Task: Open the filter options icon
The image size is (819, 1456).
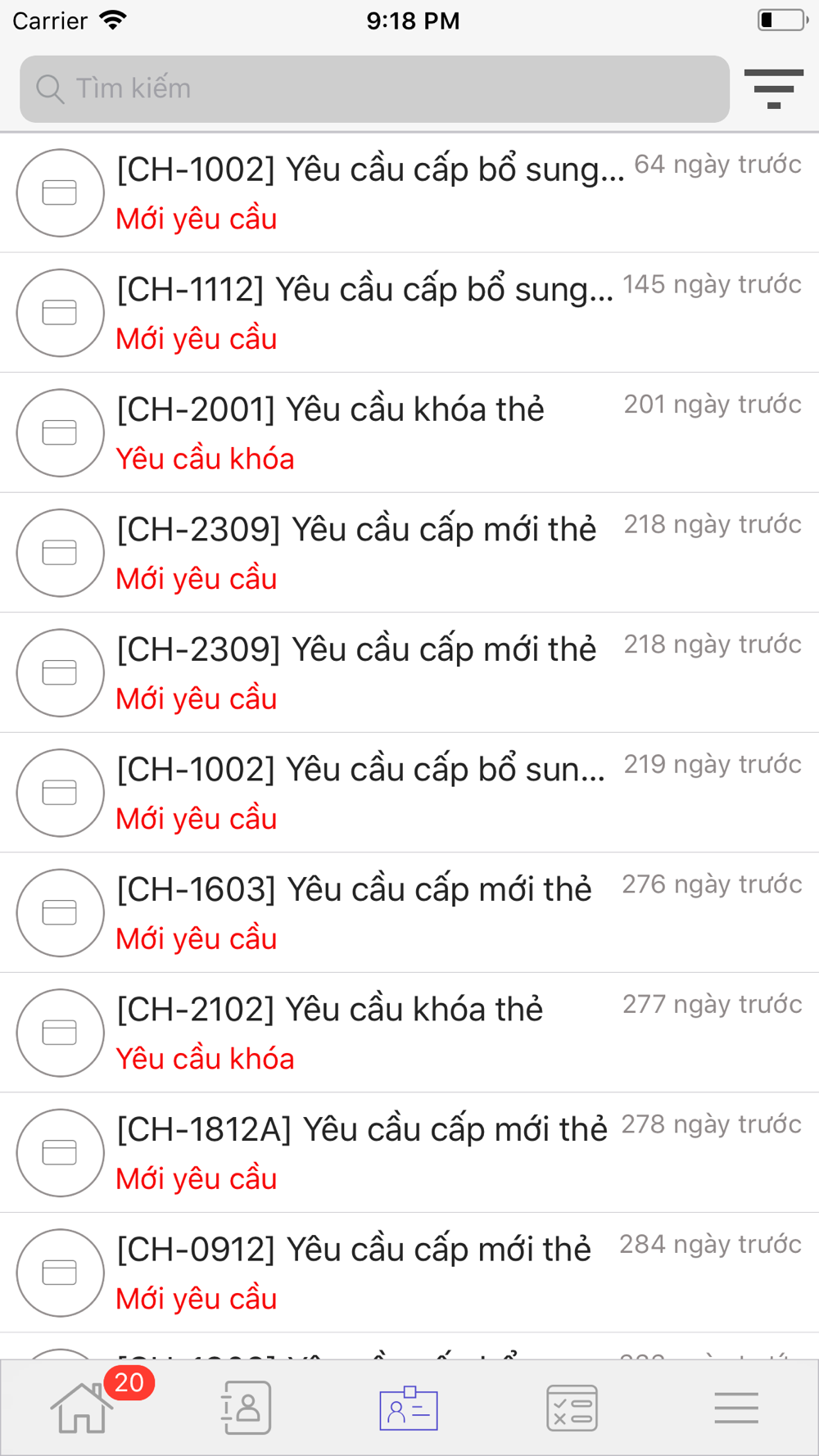Action: 773,88
